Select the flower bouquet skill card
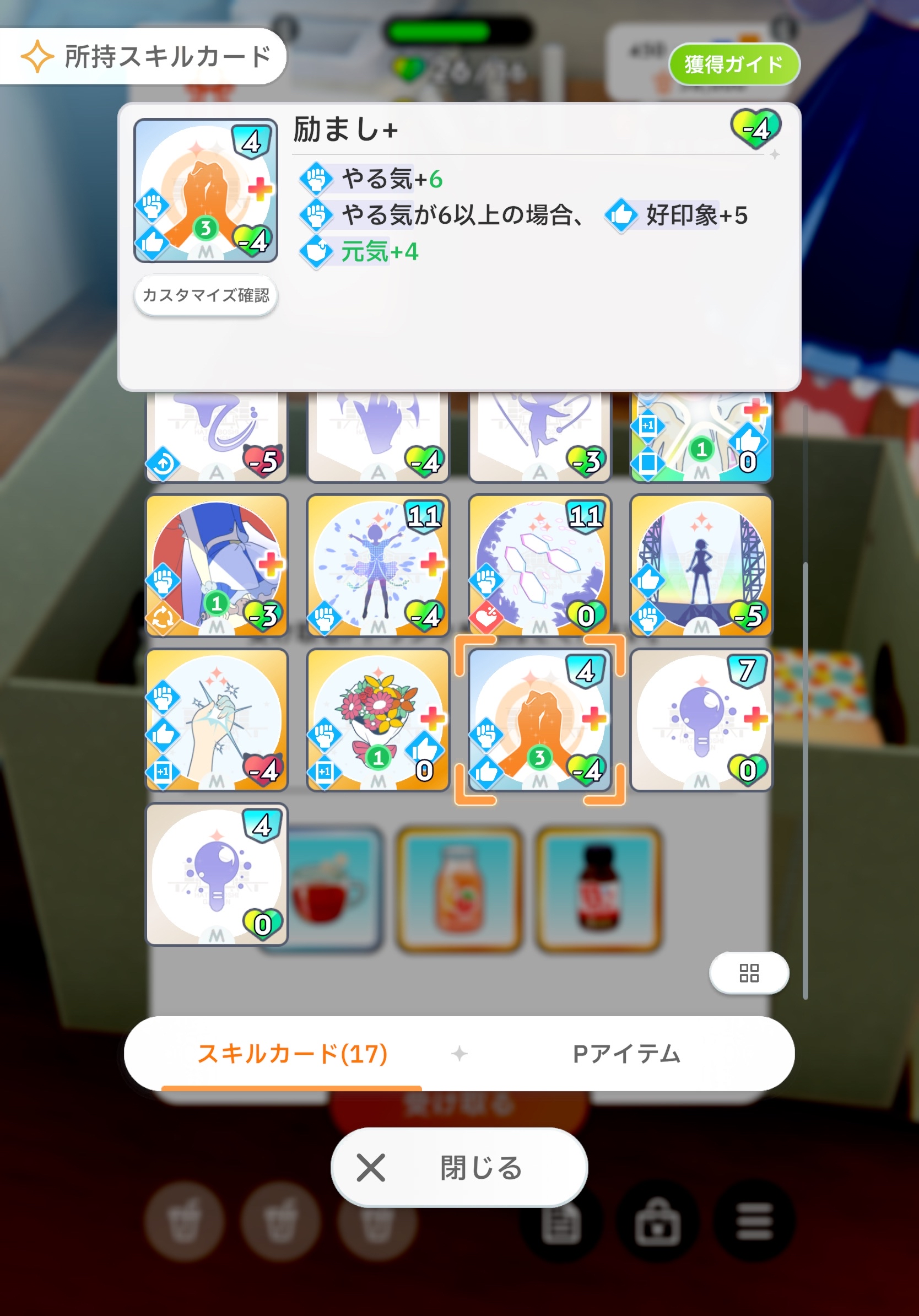This screenshot has width=919, height=1316. click(378, 720)
